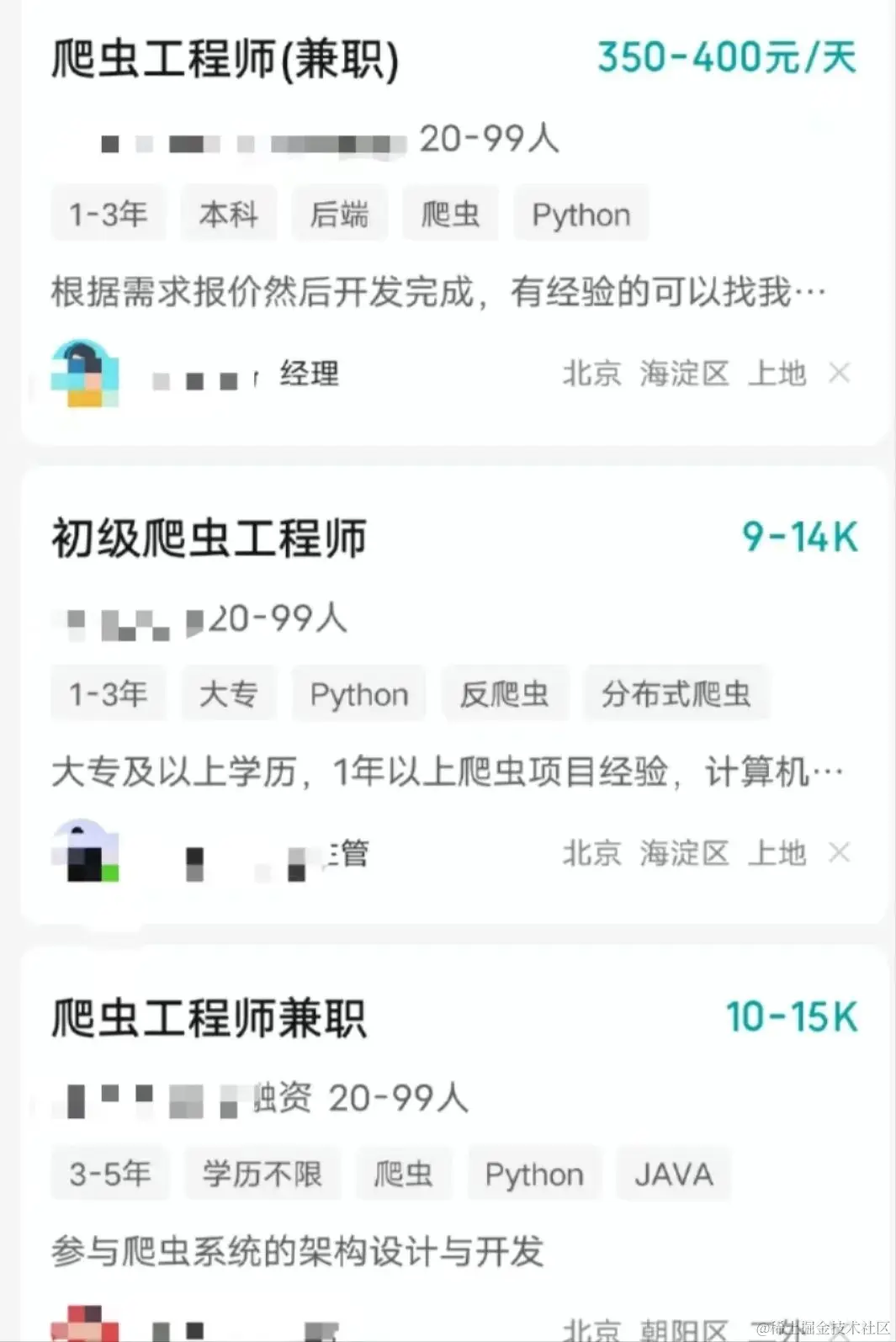Select the 学历不限 tag
This screenshot has width=896, height=1342.
tap(262, 1175)
